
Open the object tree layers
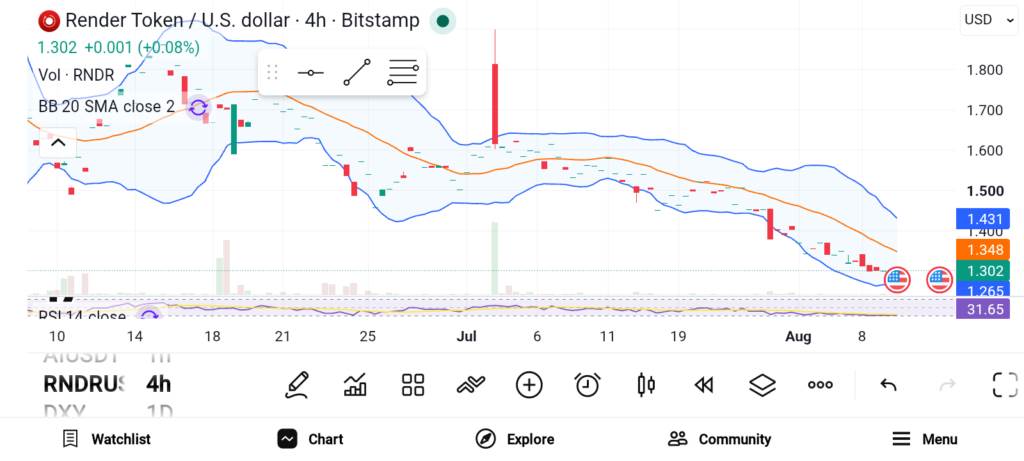point(761,385)
